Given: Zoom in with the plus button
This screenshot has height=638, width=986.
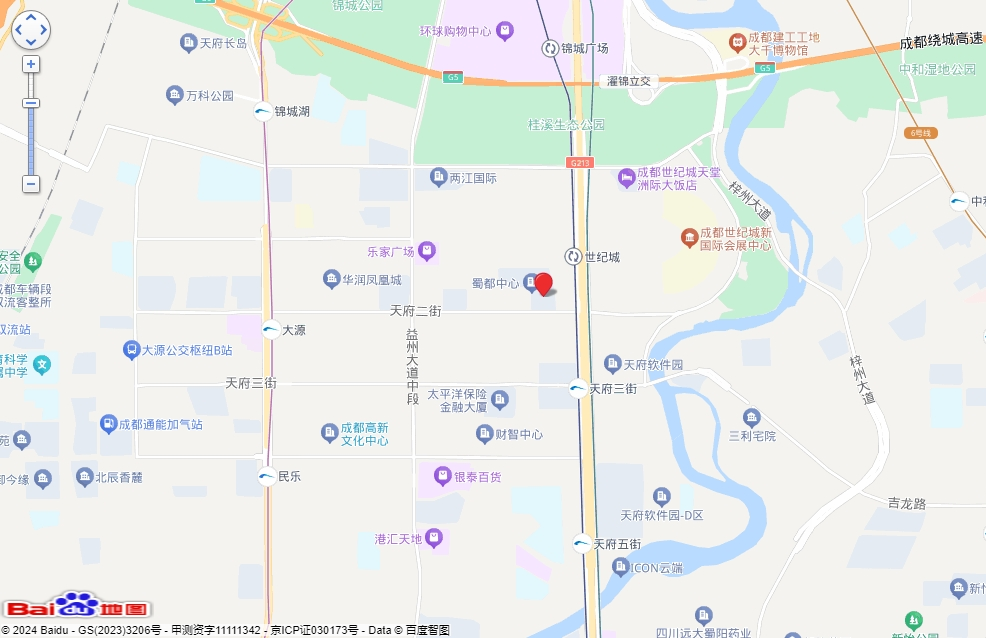Looking at the screenshot, I should [31, 64].
